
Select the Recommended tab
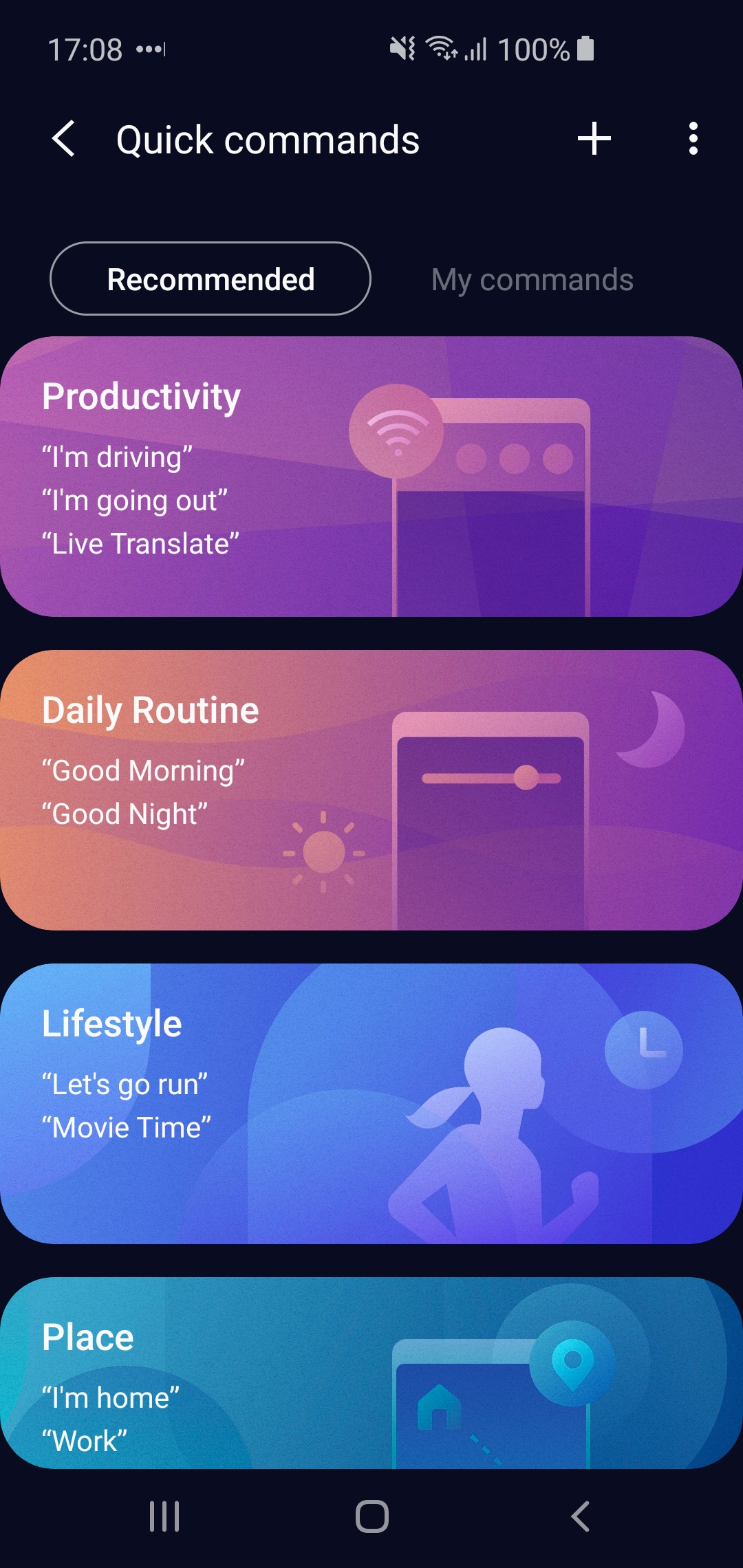click(x=211, y=279)
